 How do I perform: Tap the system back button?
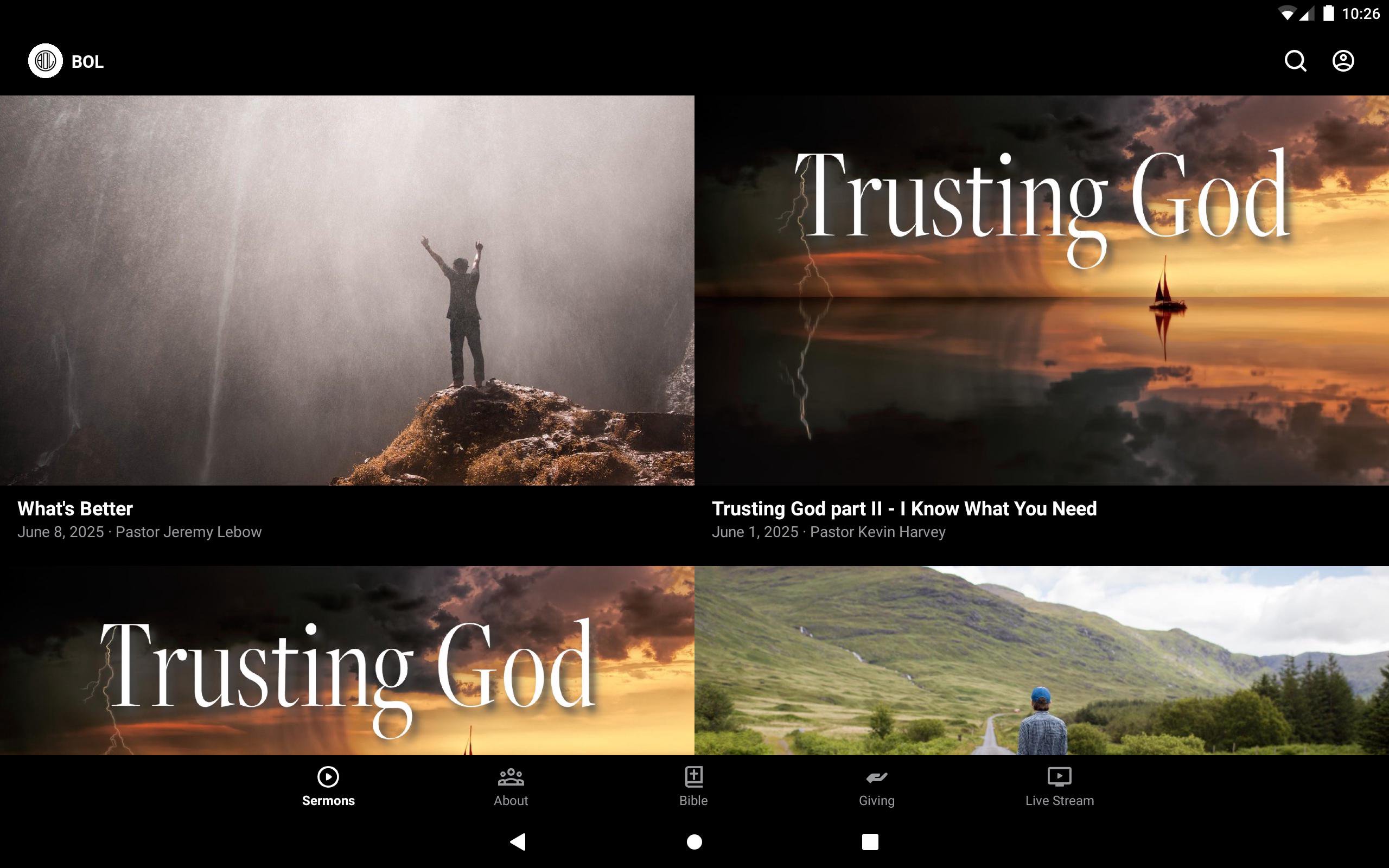pos(518,841)
